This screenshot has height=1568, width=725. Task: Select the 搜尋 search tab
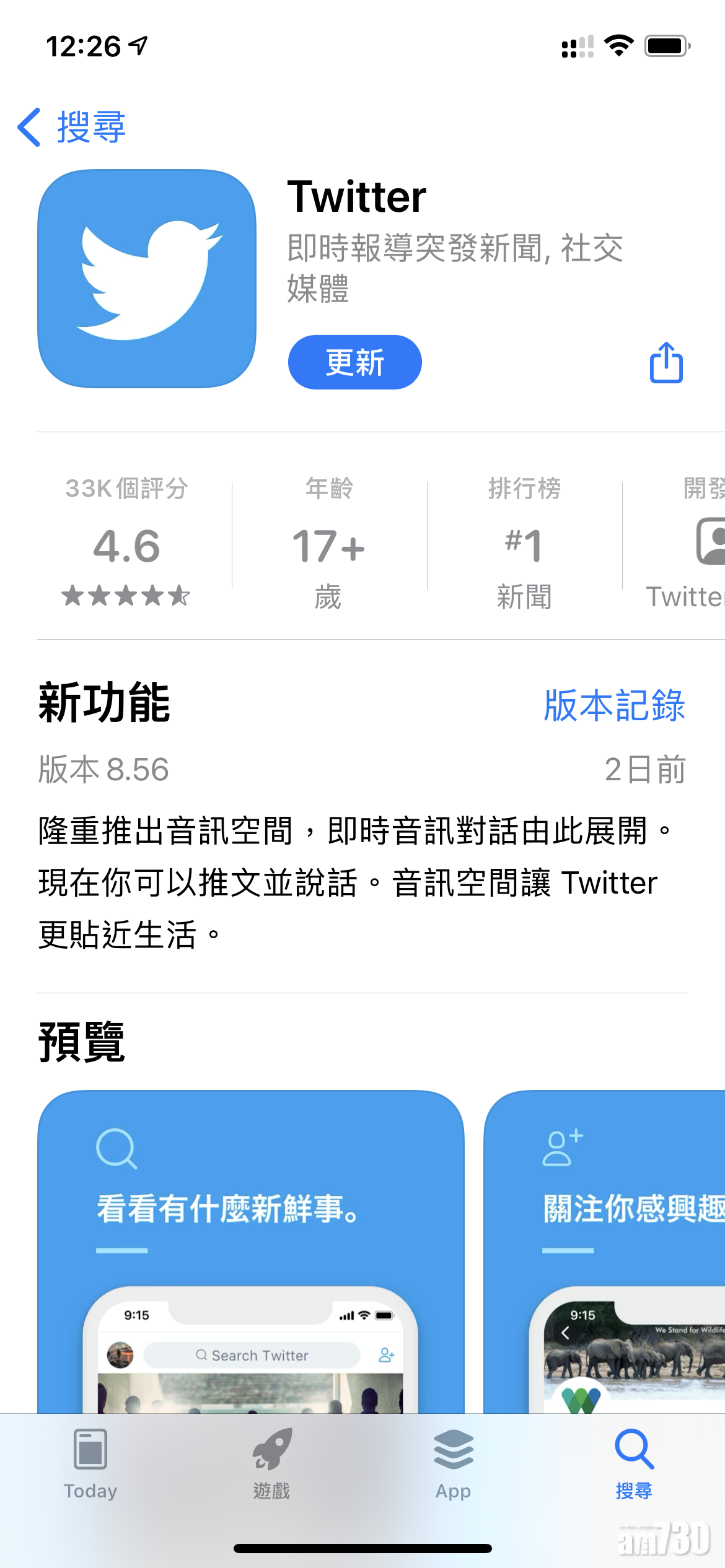click(633, 1464)
